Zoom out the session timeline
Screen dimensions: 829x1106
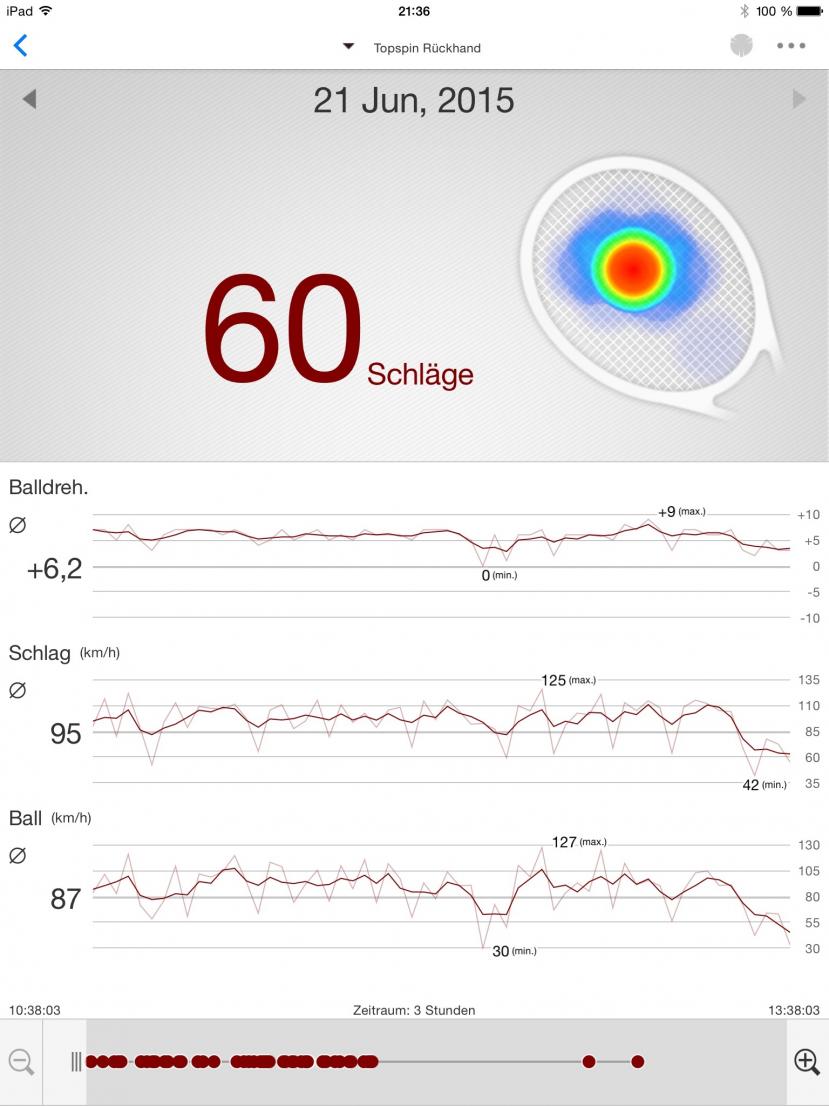[x=21, y=1062]
